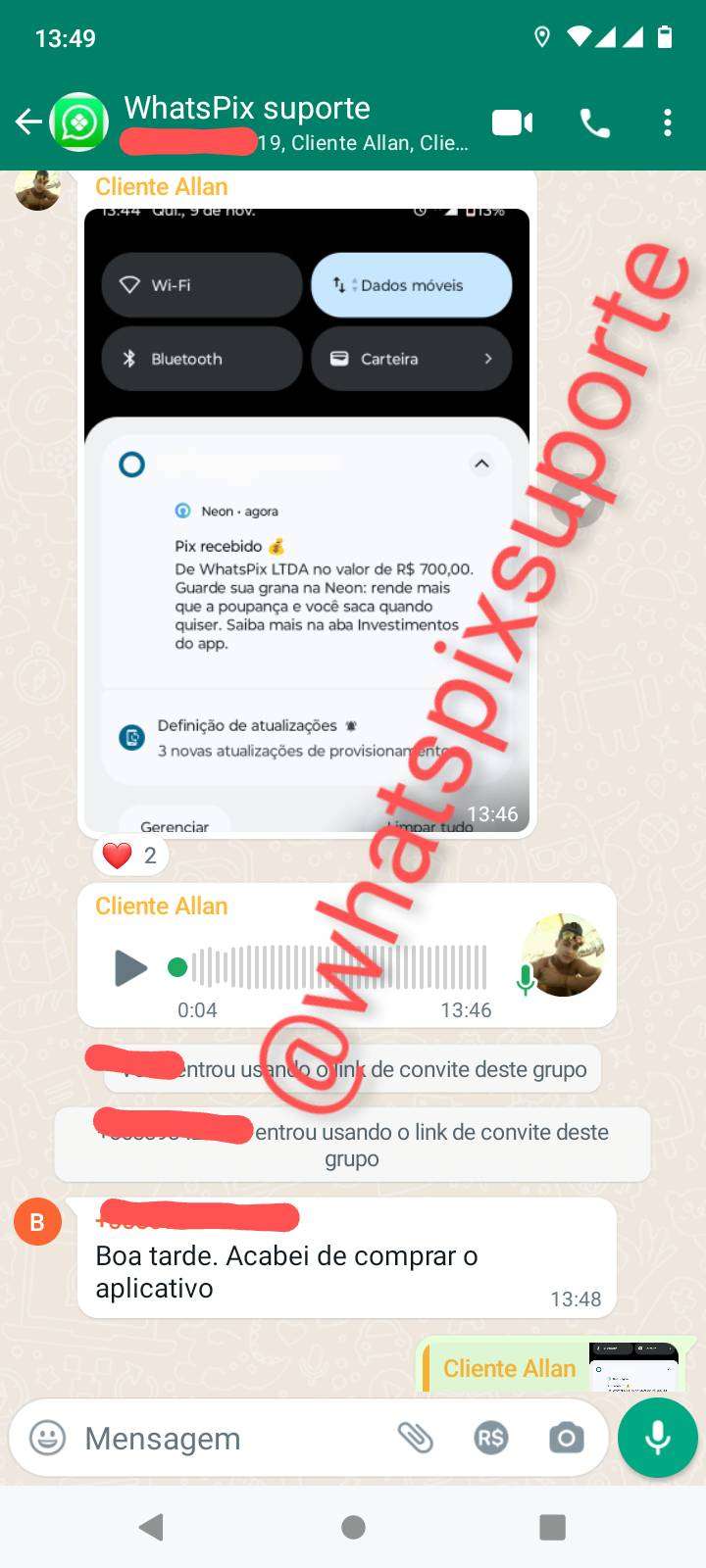Record a voice message with the microphone

pyautogui.click(x=657, y=1437)
